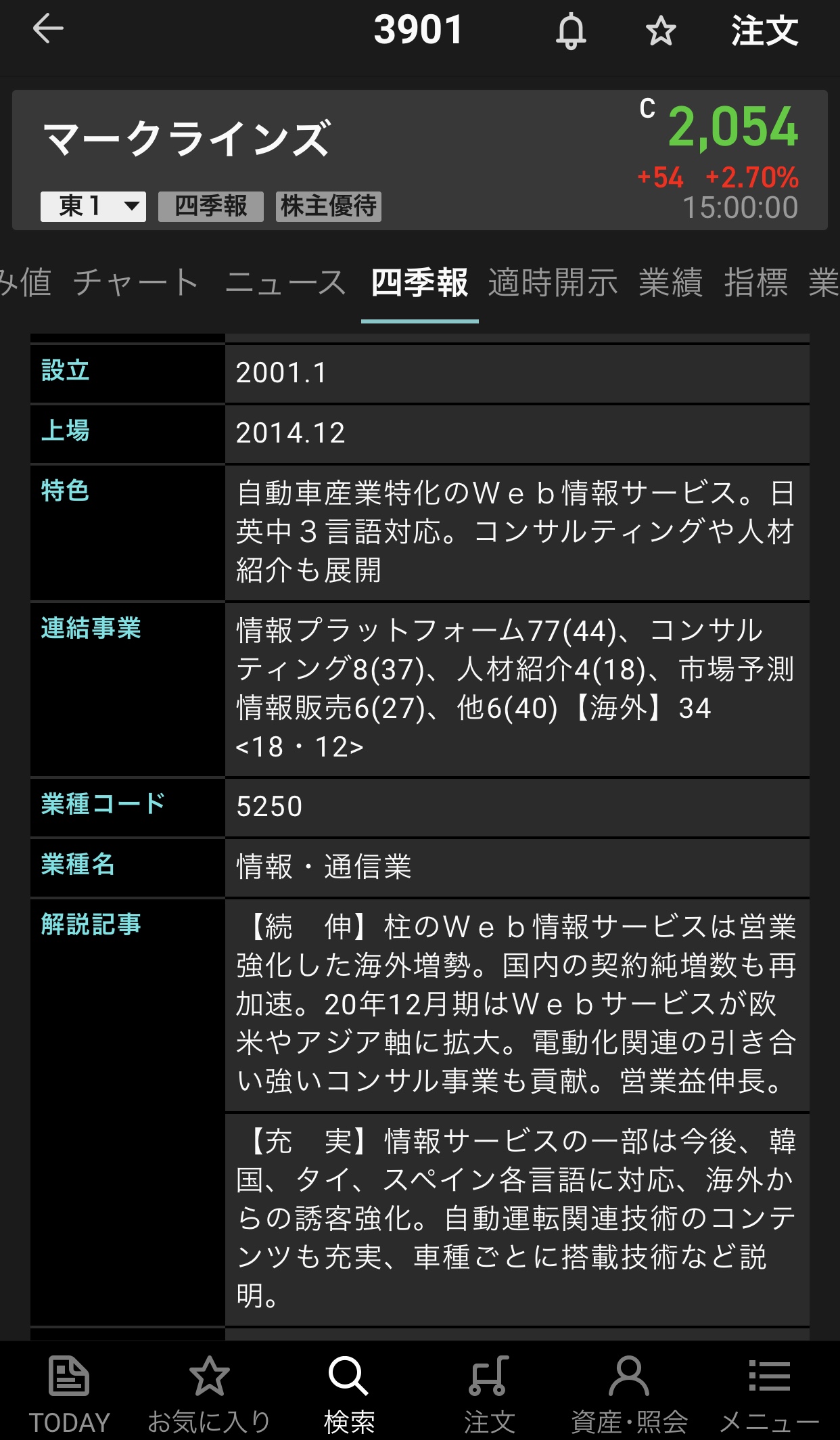Open the price alert bell

tap(571, 31)
